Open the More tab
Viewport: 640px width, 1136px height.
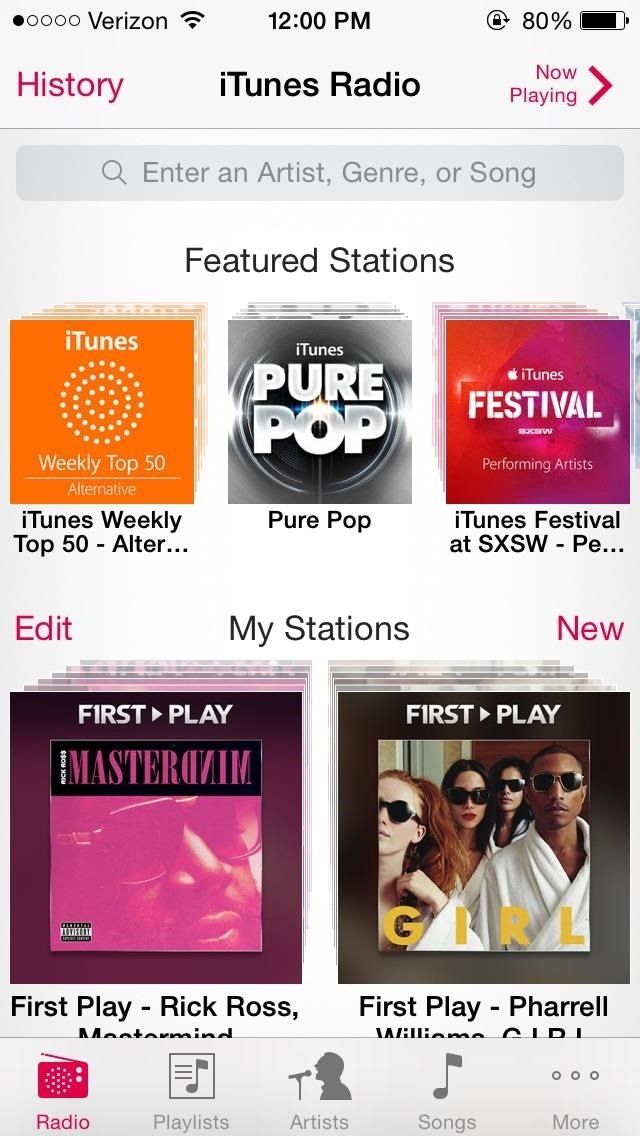[575, 1089]
